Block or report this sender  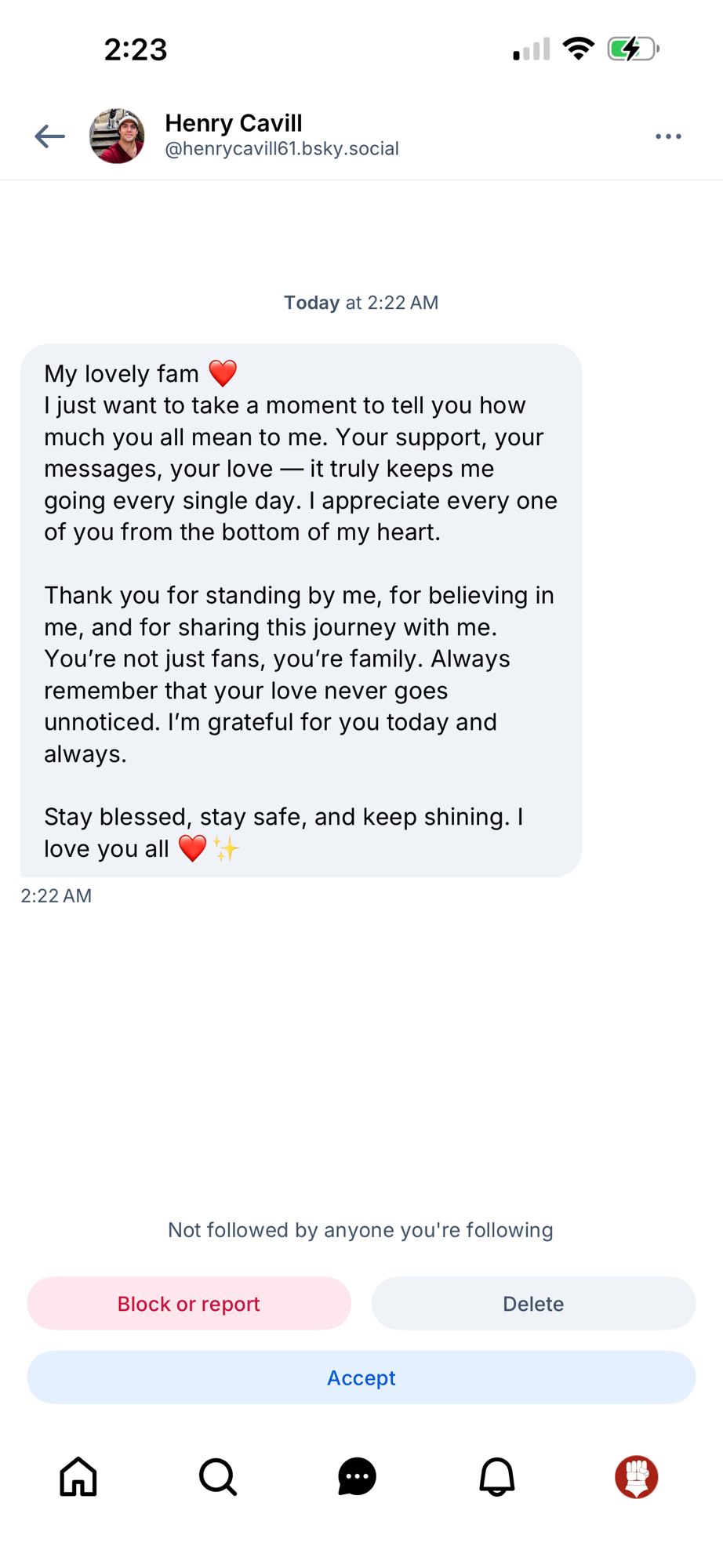189,1303
